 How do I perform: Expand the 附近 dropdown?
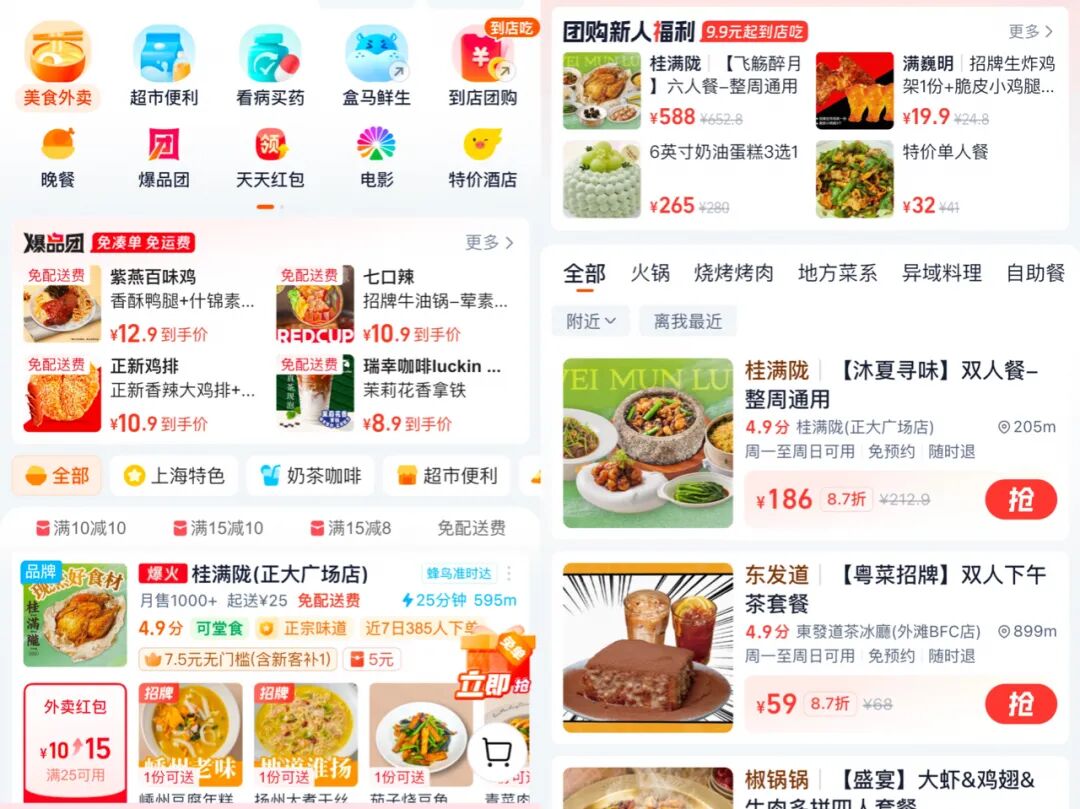pyautogui.click(x=590, y=321)
